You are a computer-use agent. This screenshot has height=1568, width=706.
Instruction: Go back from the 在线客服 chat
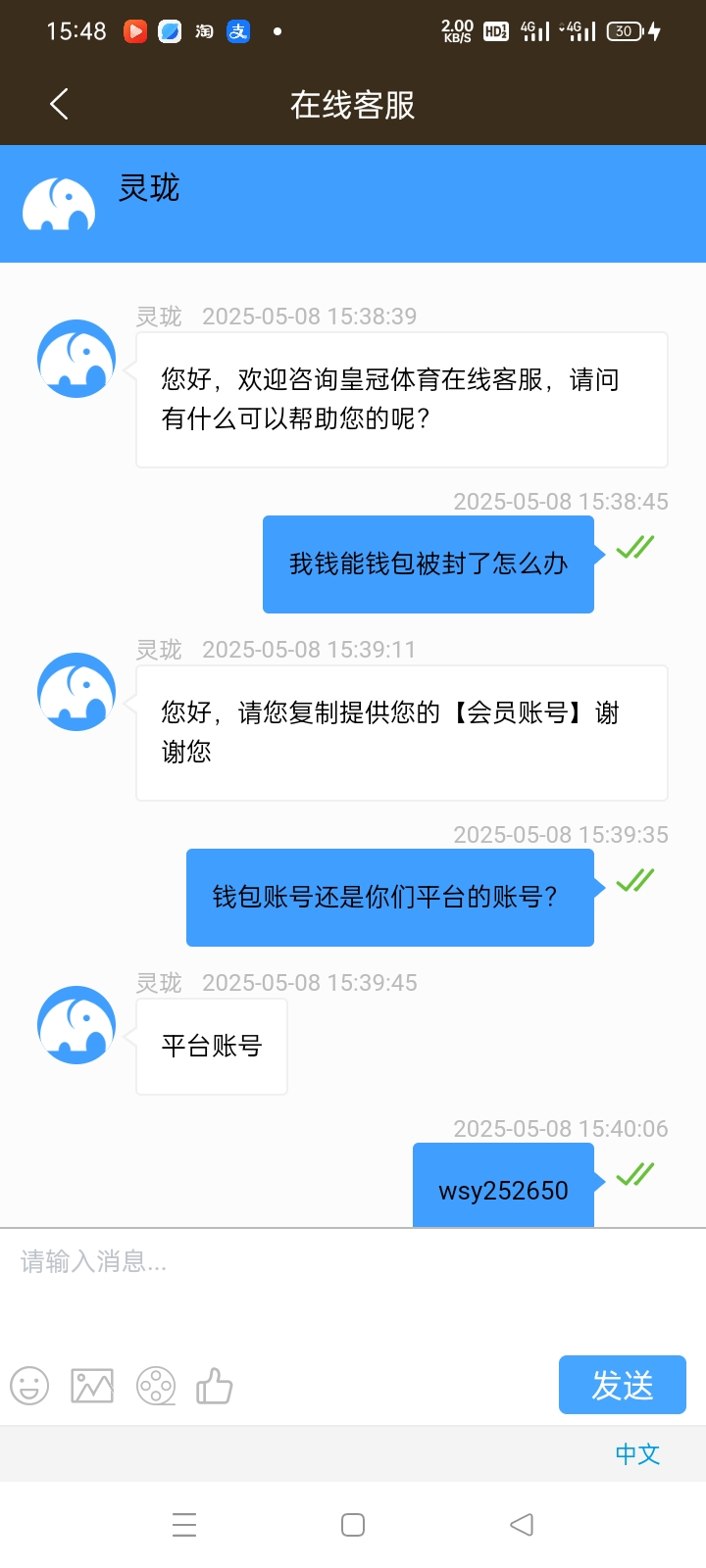[x=59, y=104]
